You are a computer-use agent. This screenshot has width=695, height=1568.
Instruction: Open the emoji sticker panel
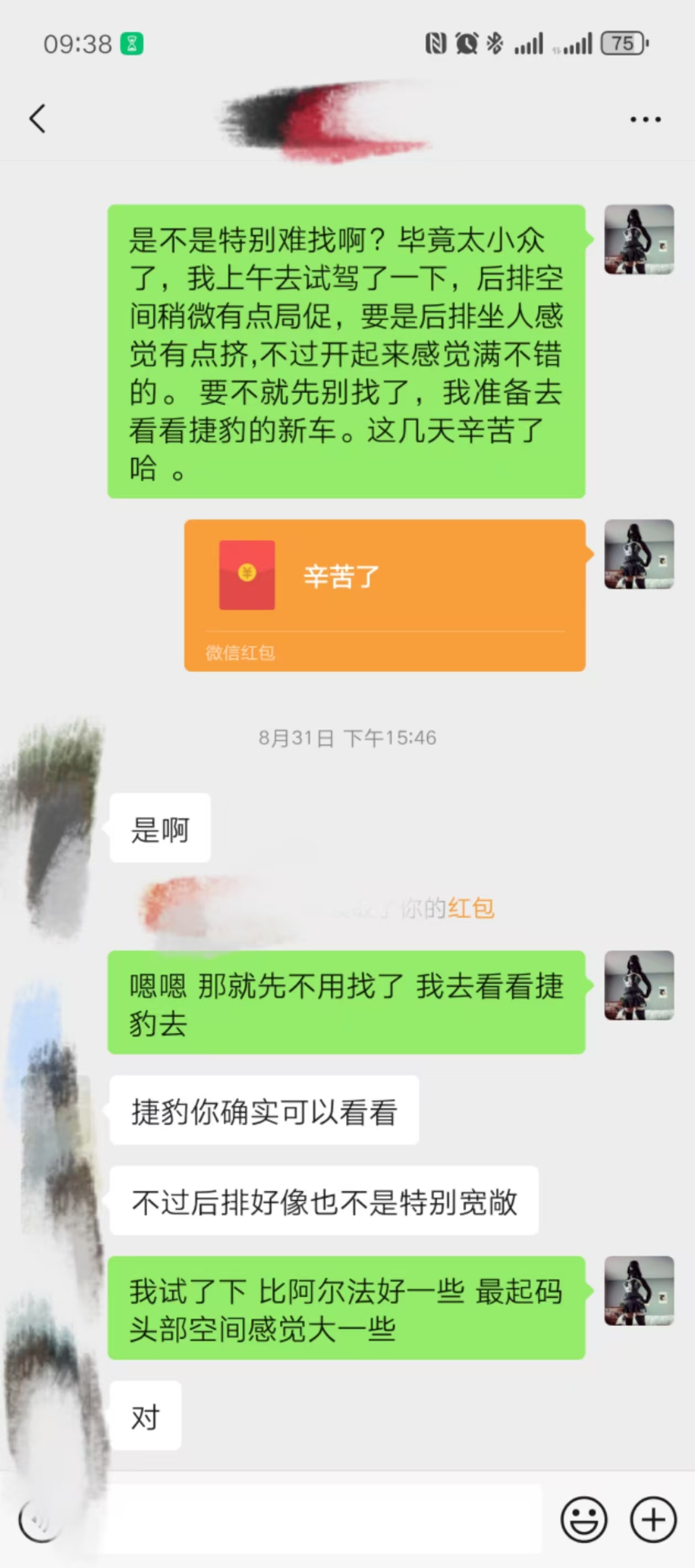tap(584, 1520)
